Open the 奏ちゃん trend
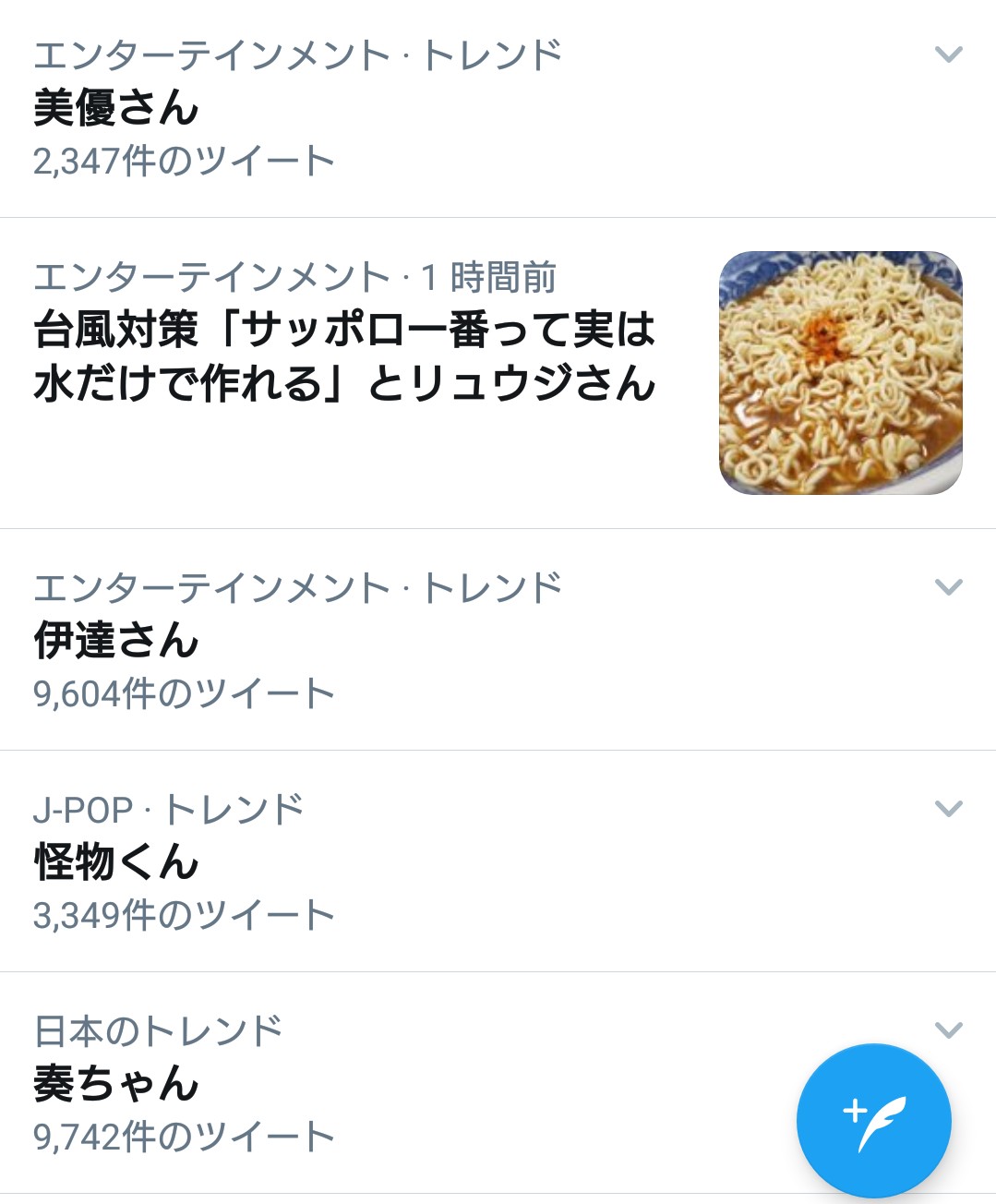The image size is (996, 1204). point(117,1084)
